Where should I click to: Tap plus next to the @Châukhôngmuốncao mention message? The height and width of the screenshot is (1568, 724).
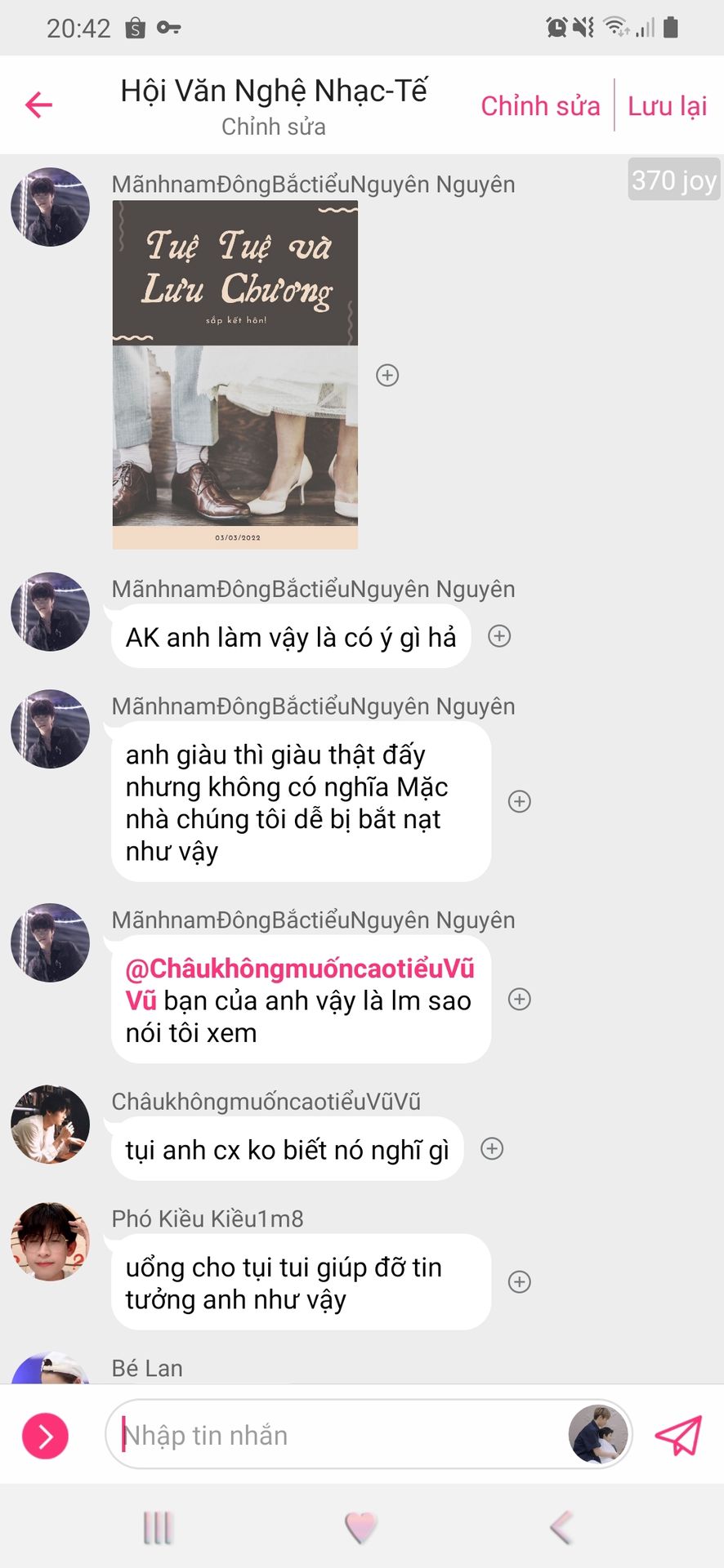point(520,999)
